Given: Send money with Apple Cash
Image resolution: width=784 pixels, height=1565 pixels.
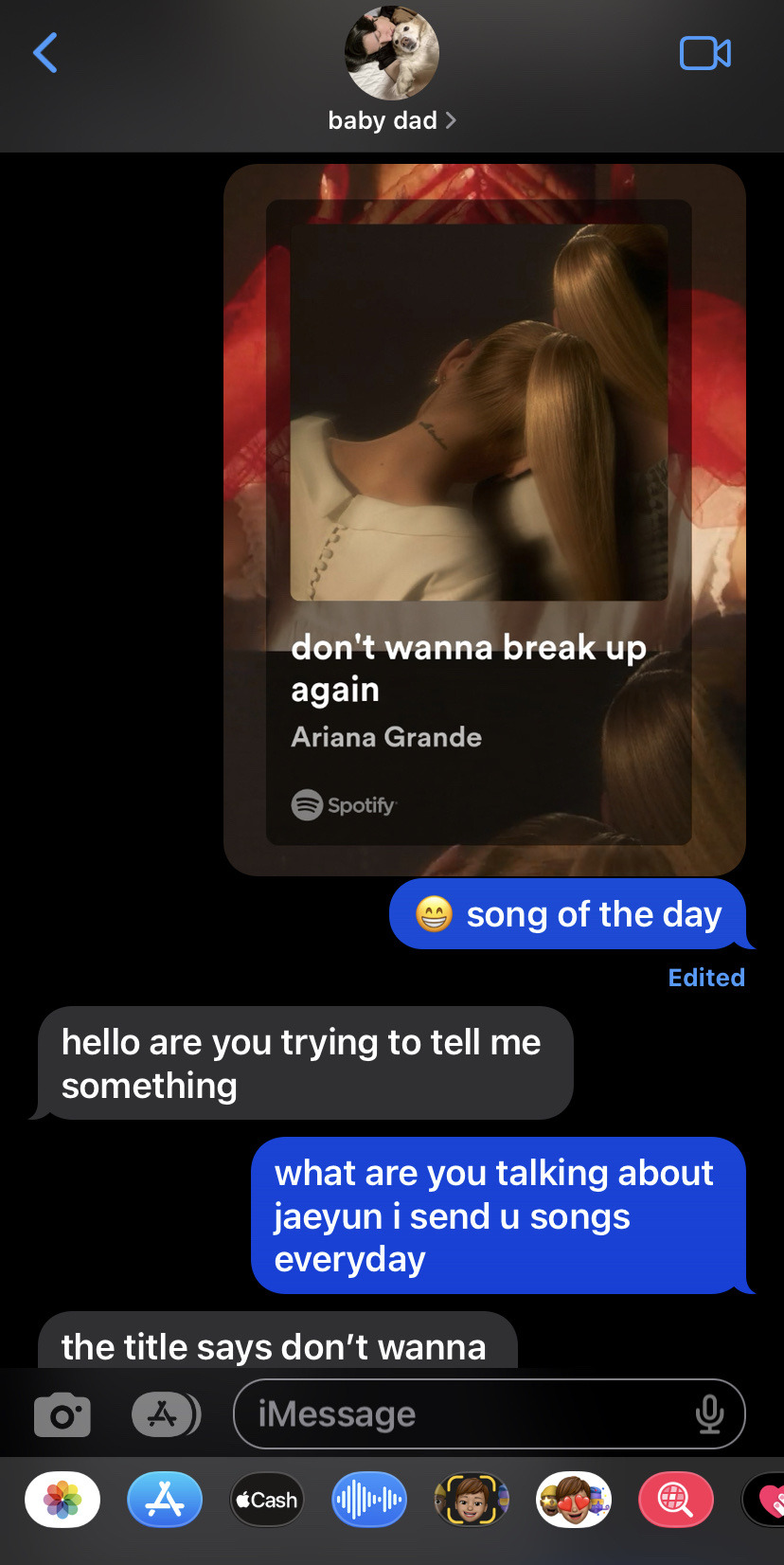Looking at the screenshot, I should pyautogui.click(x=266, y=1500).
